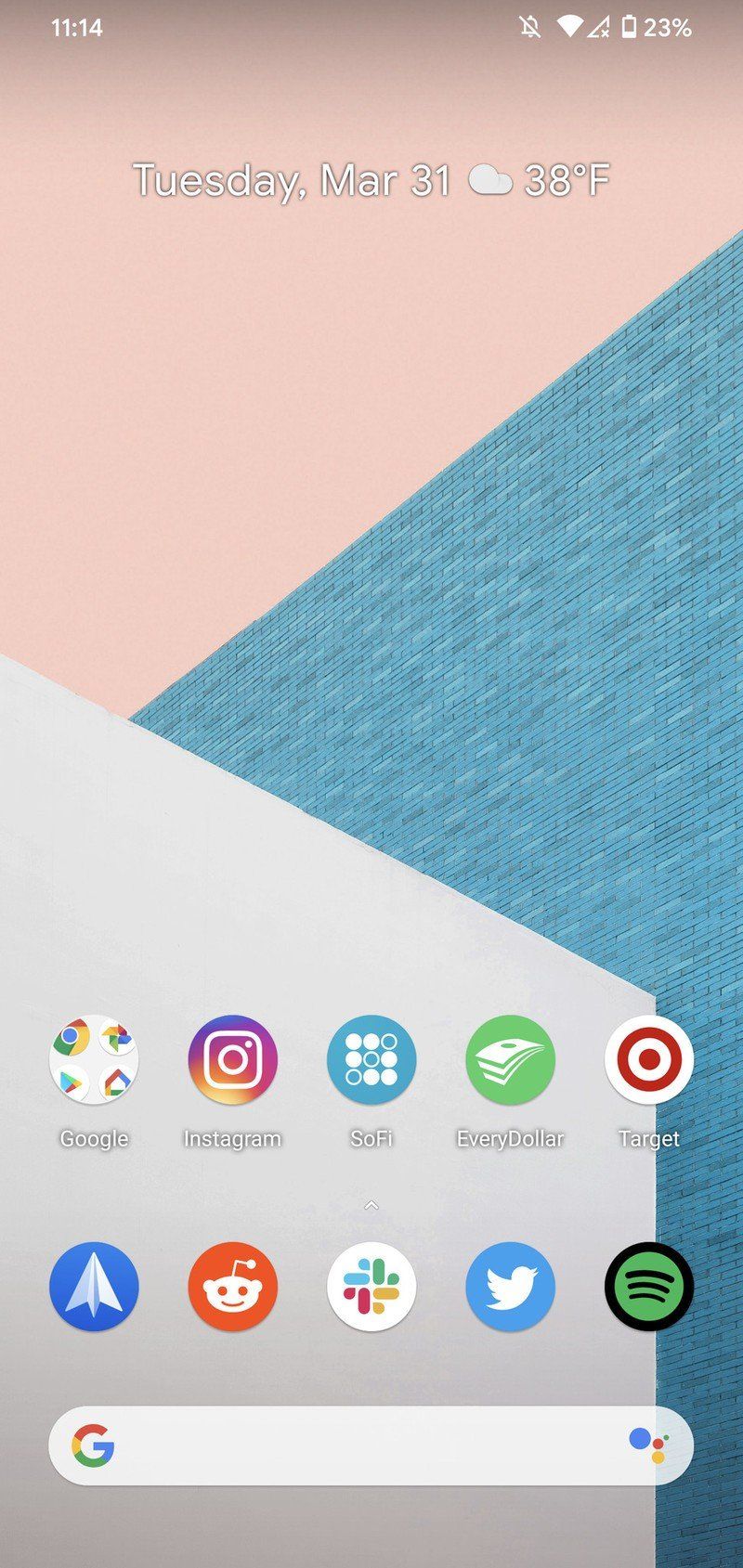Open the date and weather widget
The height and width of the screenshot is (1568, 743).
click(x=371, y=180)
